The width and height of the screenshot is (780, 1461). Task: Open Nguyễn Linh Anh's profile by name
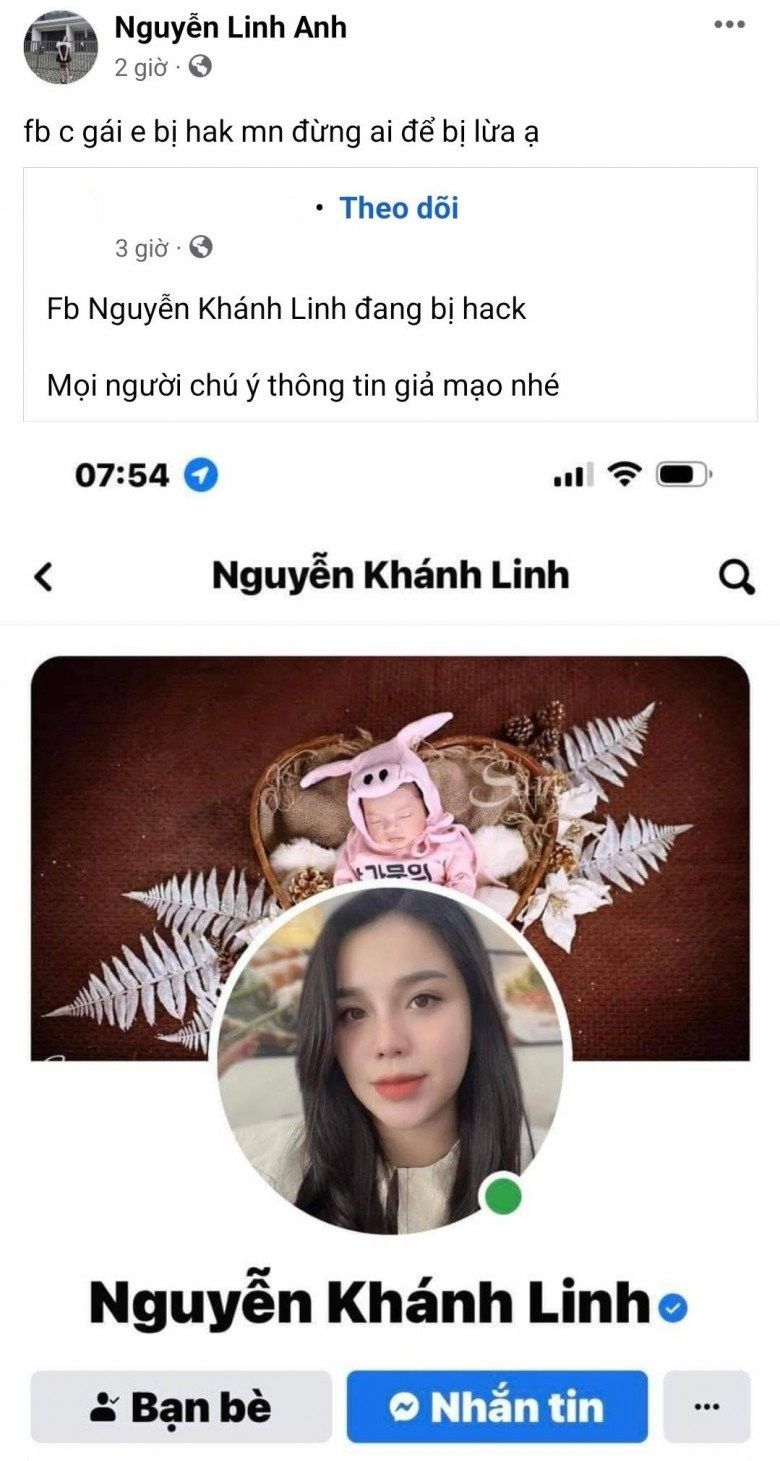click(230, 27)
